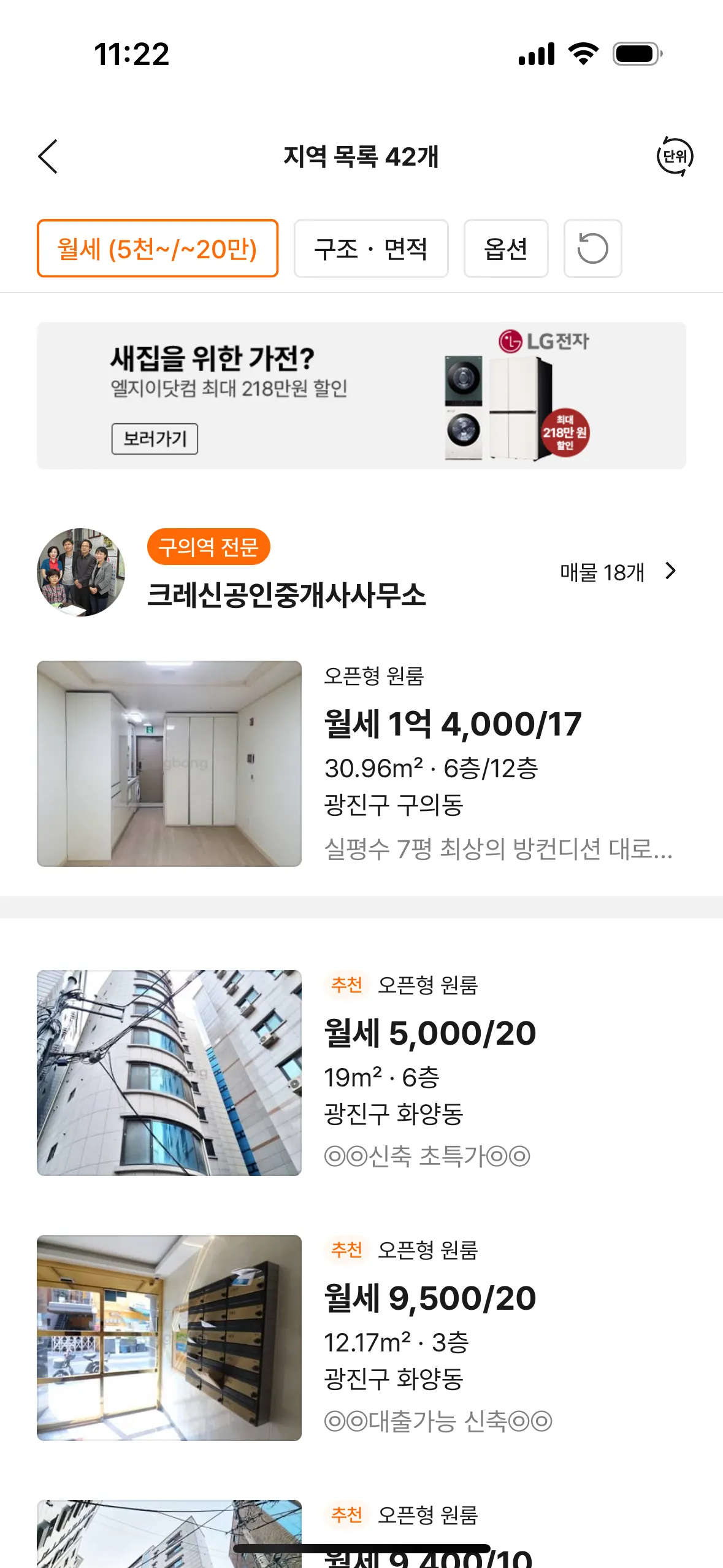Screen dimensions: 723x1568
Task: Go back from the 지역 목록 screen
Action: pyautogui.click(x=48, y=156)
